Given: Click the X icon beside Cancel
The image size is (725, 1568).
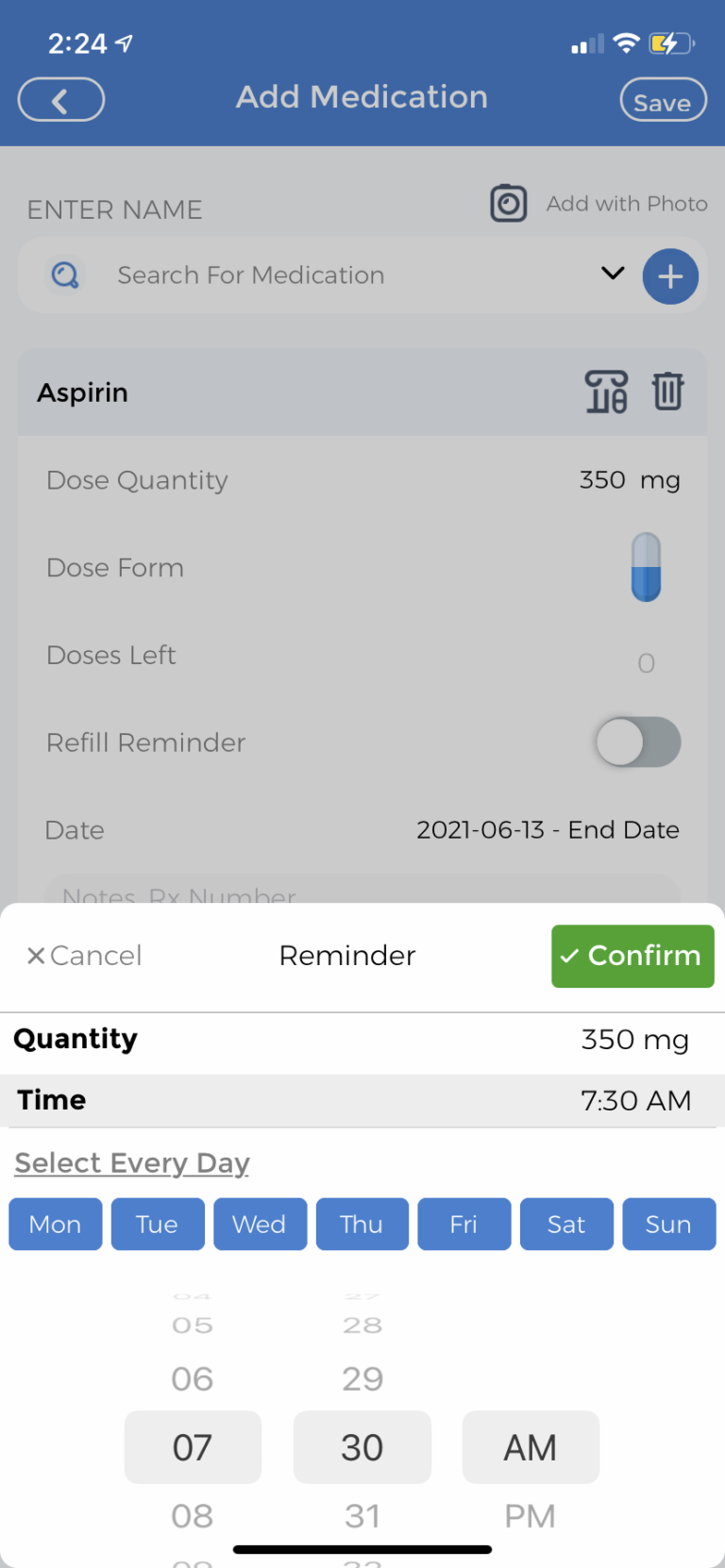Looking at the screenshot, I should (35, 956).
